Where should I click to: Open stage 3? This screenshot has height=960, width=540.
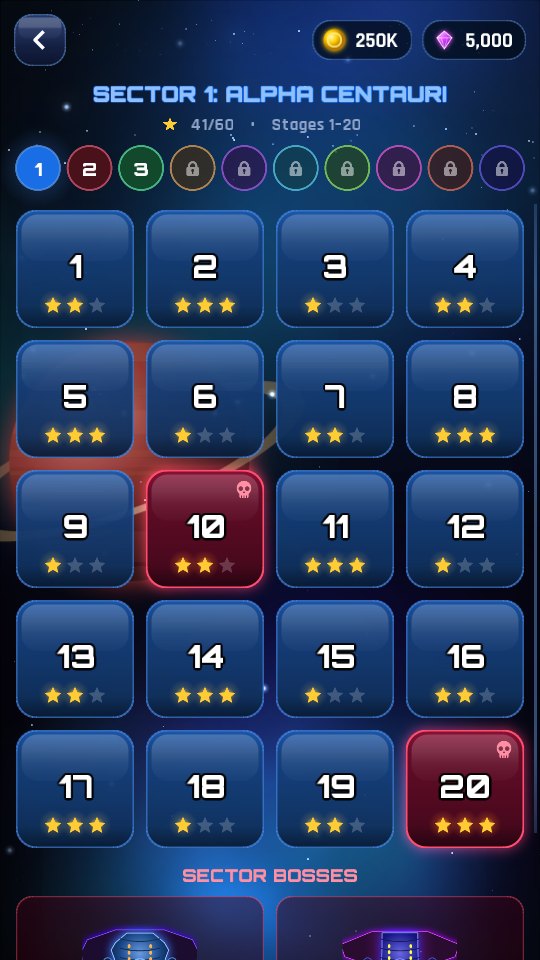click(x=335, y=269)
